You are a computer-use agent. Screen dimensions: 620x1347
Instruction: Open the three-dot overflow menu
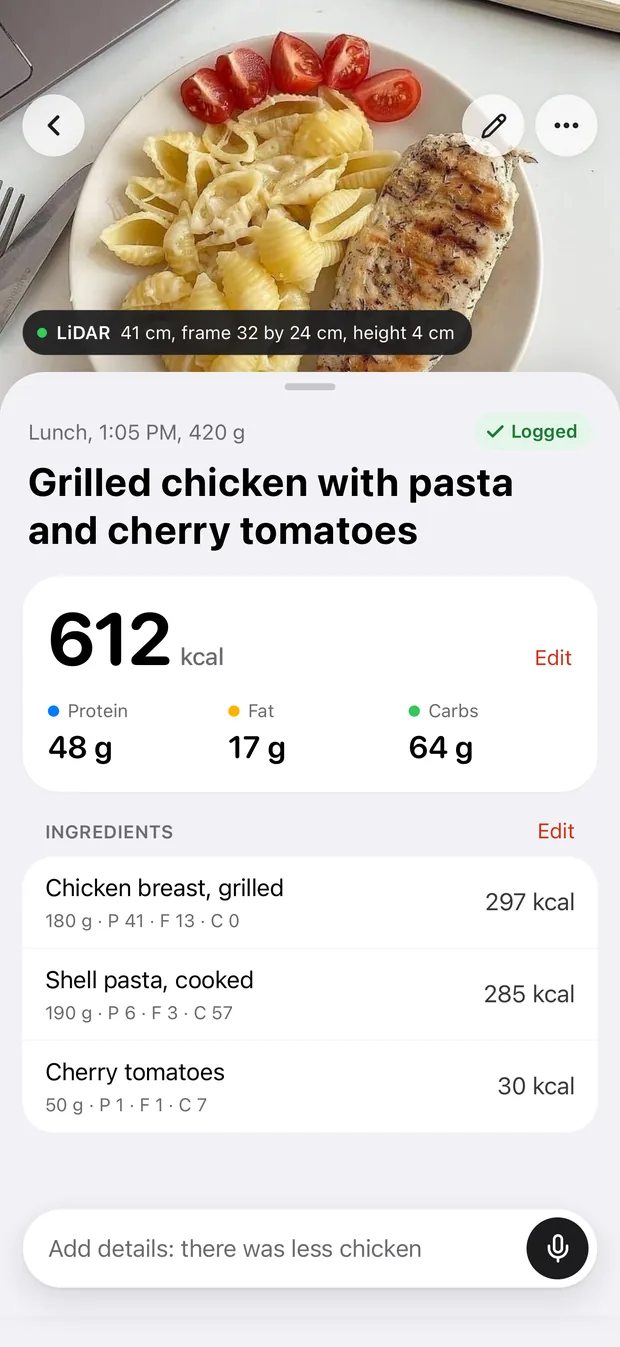click(x=566, y=125)
